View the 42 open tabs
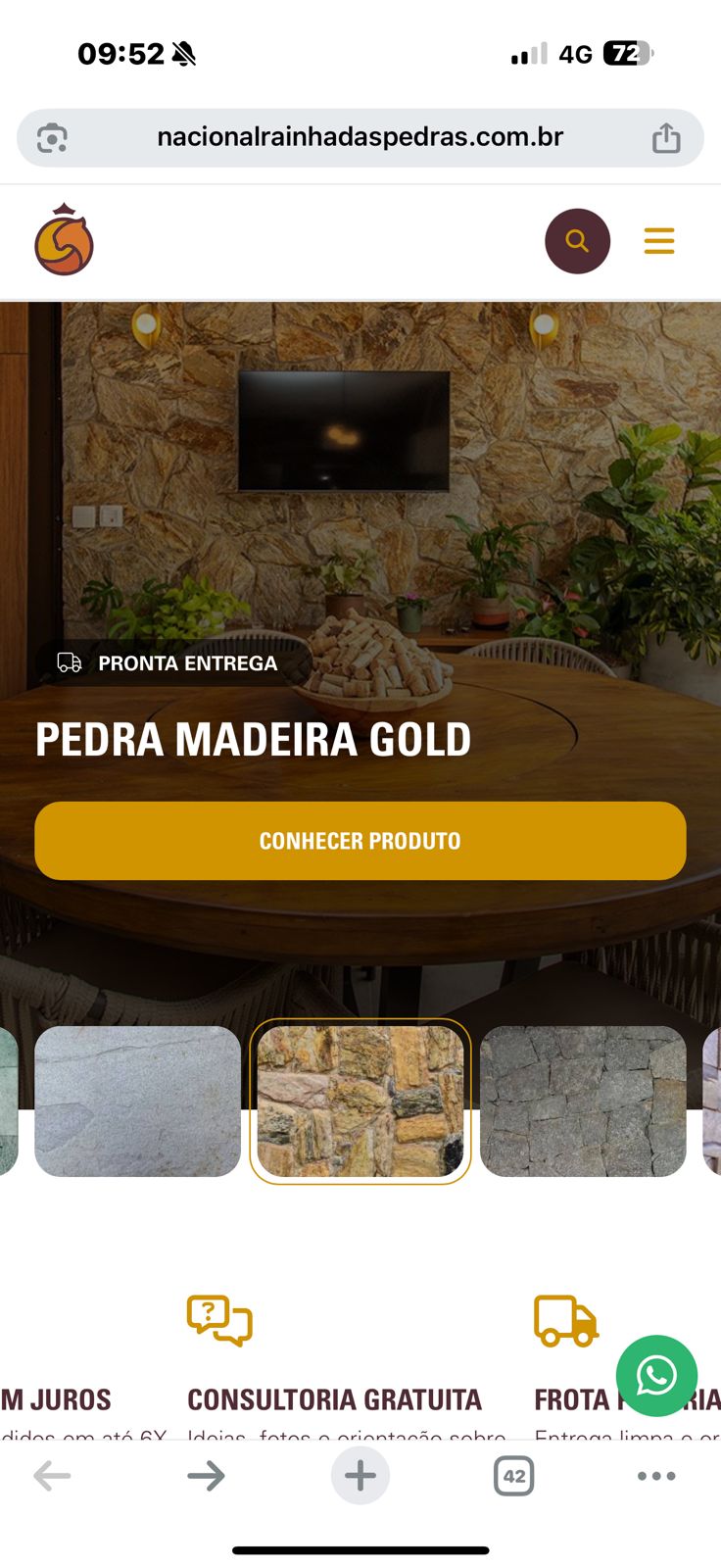This screenshot has height=1568, width=721. point(513,1475)
